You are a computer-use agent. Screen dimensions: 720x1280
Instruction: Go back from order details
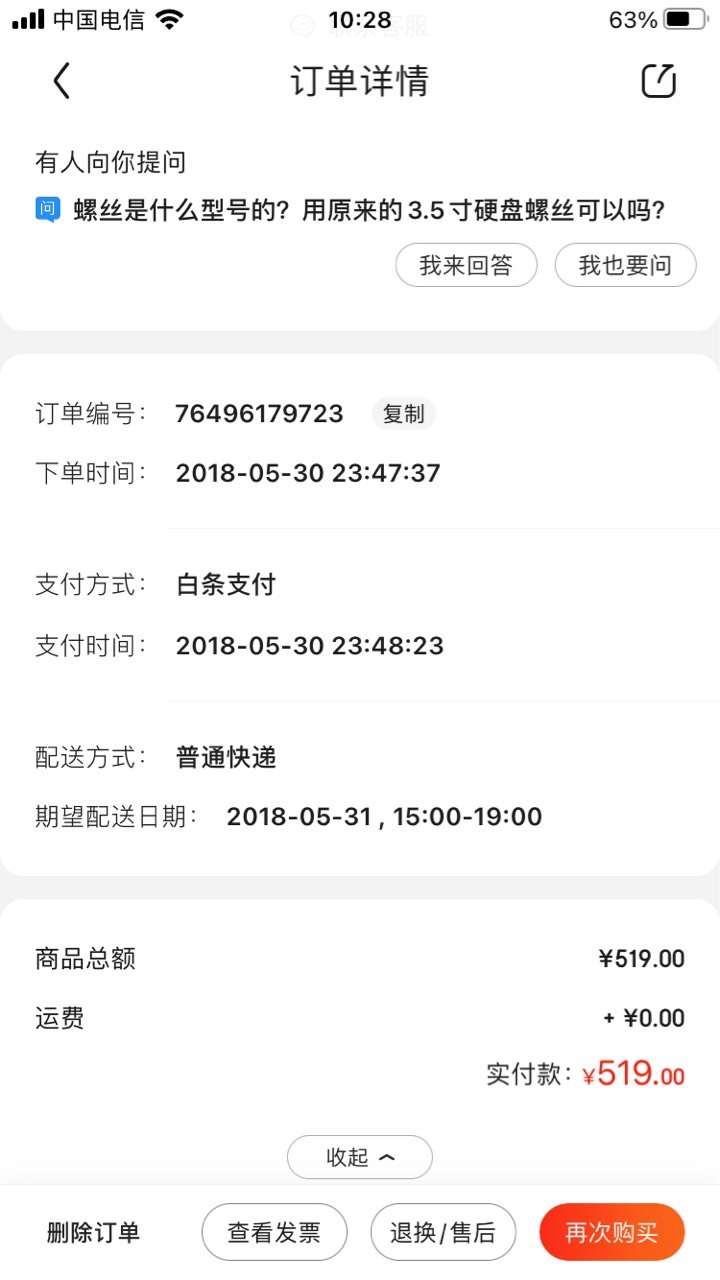click(62, 81)
